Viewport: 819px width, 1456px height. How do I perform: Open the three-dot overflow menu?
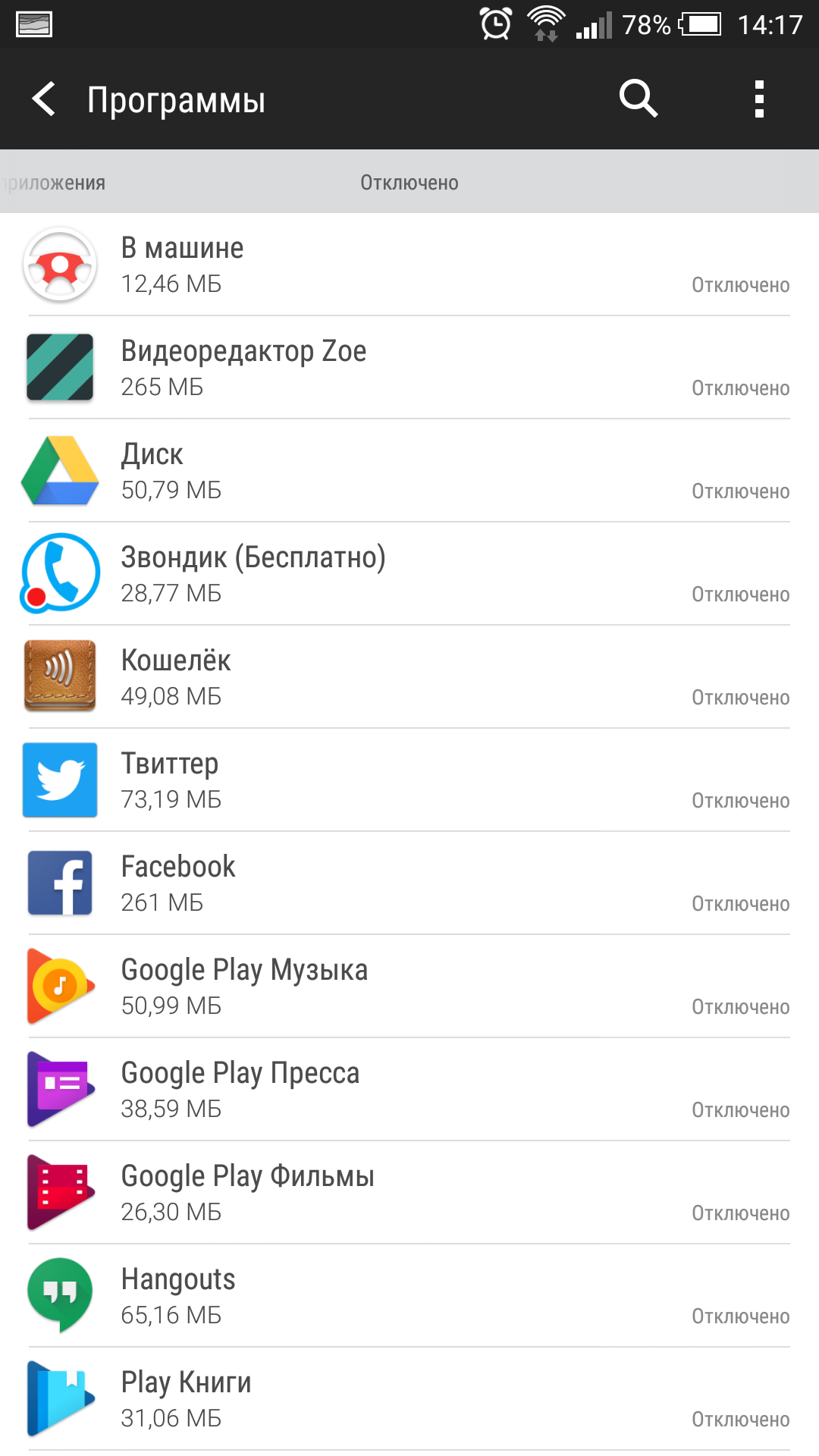point(759,99)
